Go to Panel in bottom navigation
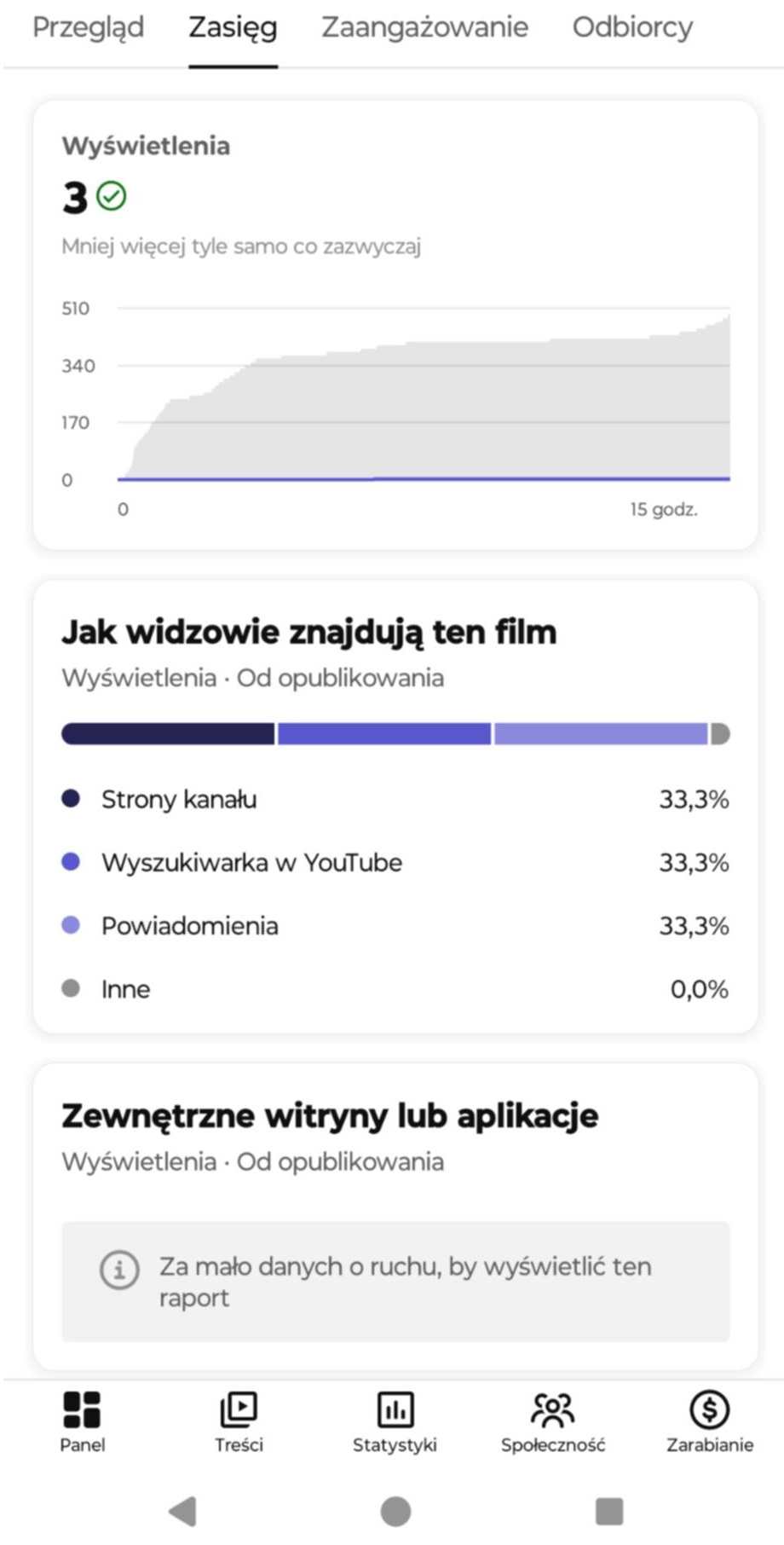The width and height of the screenshot is (784, 1545). (83, 1421)
